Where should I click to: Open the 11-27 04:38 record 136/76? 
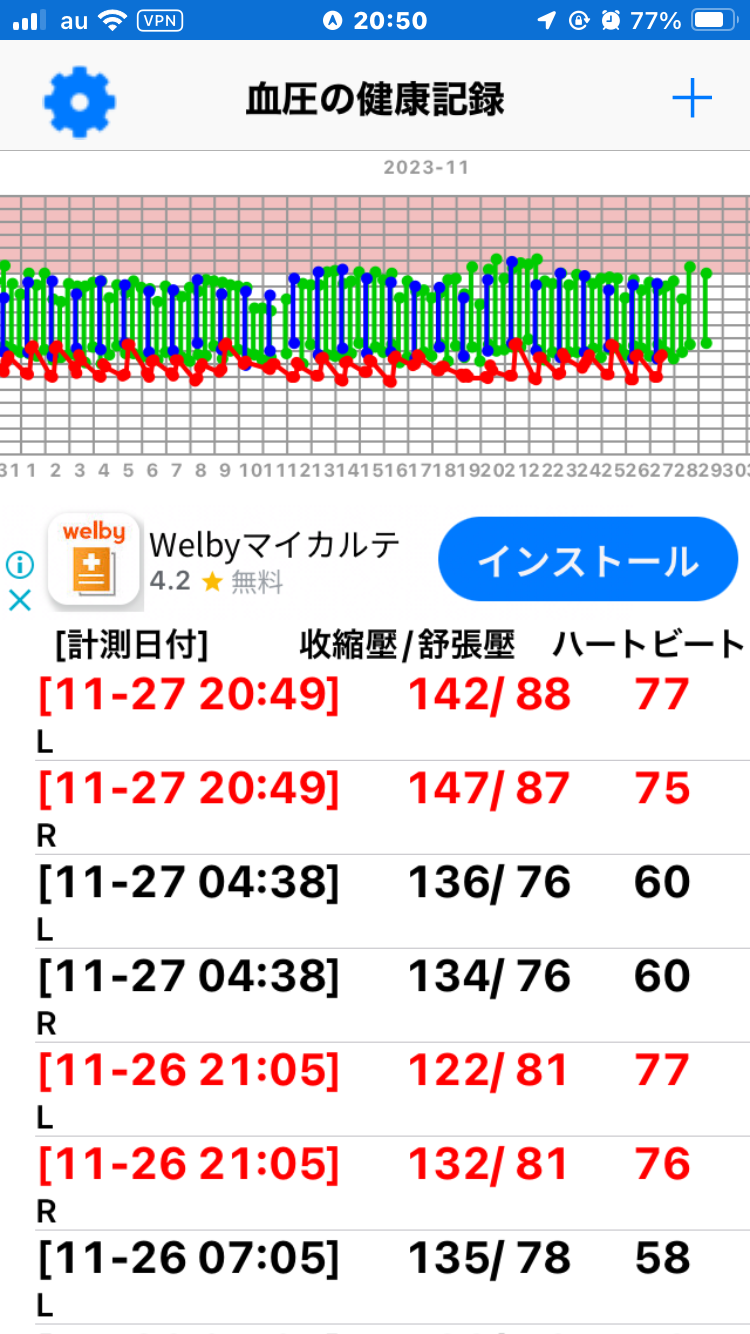[375, 902]
